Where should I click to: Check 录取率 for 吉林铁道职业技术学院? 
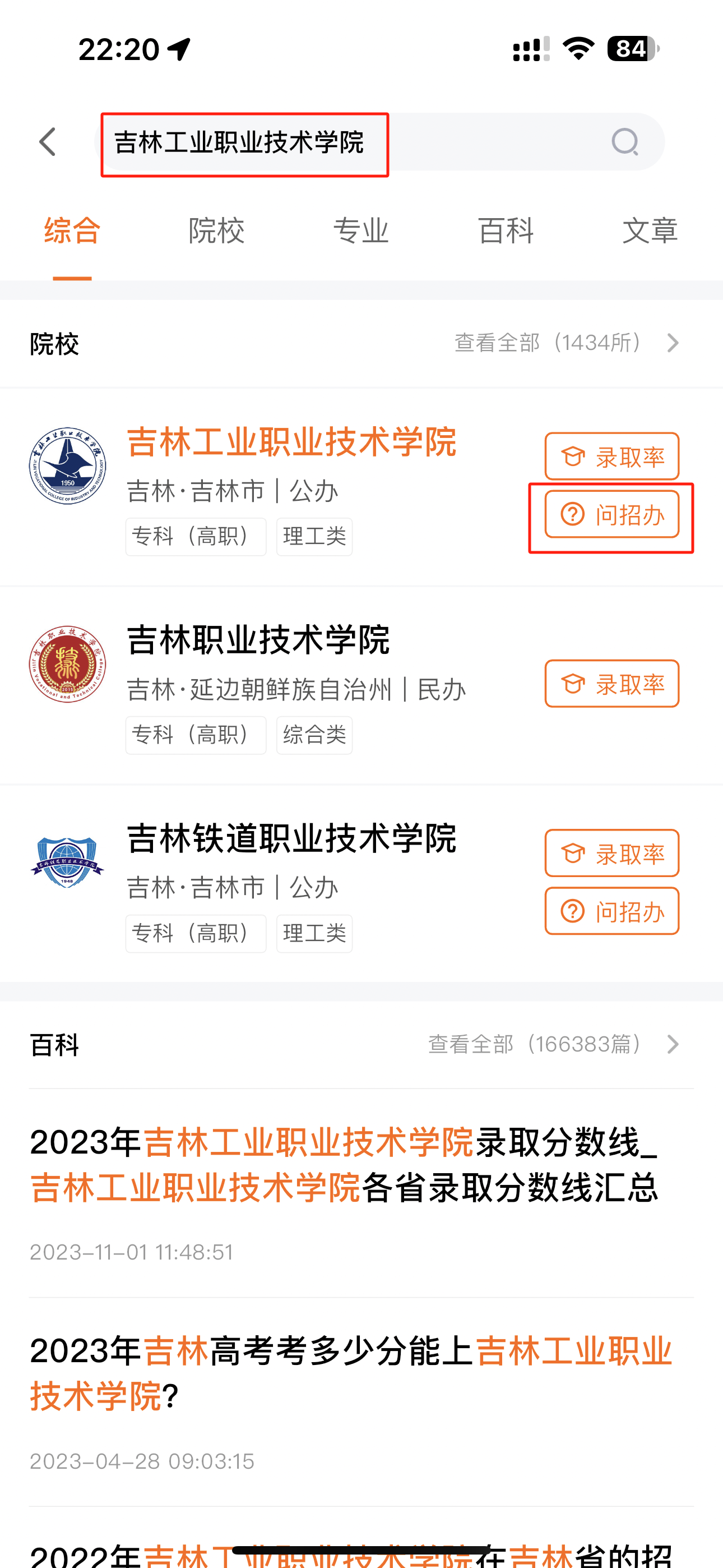click(611, 854)
